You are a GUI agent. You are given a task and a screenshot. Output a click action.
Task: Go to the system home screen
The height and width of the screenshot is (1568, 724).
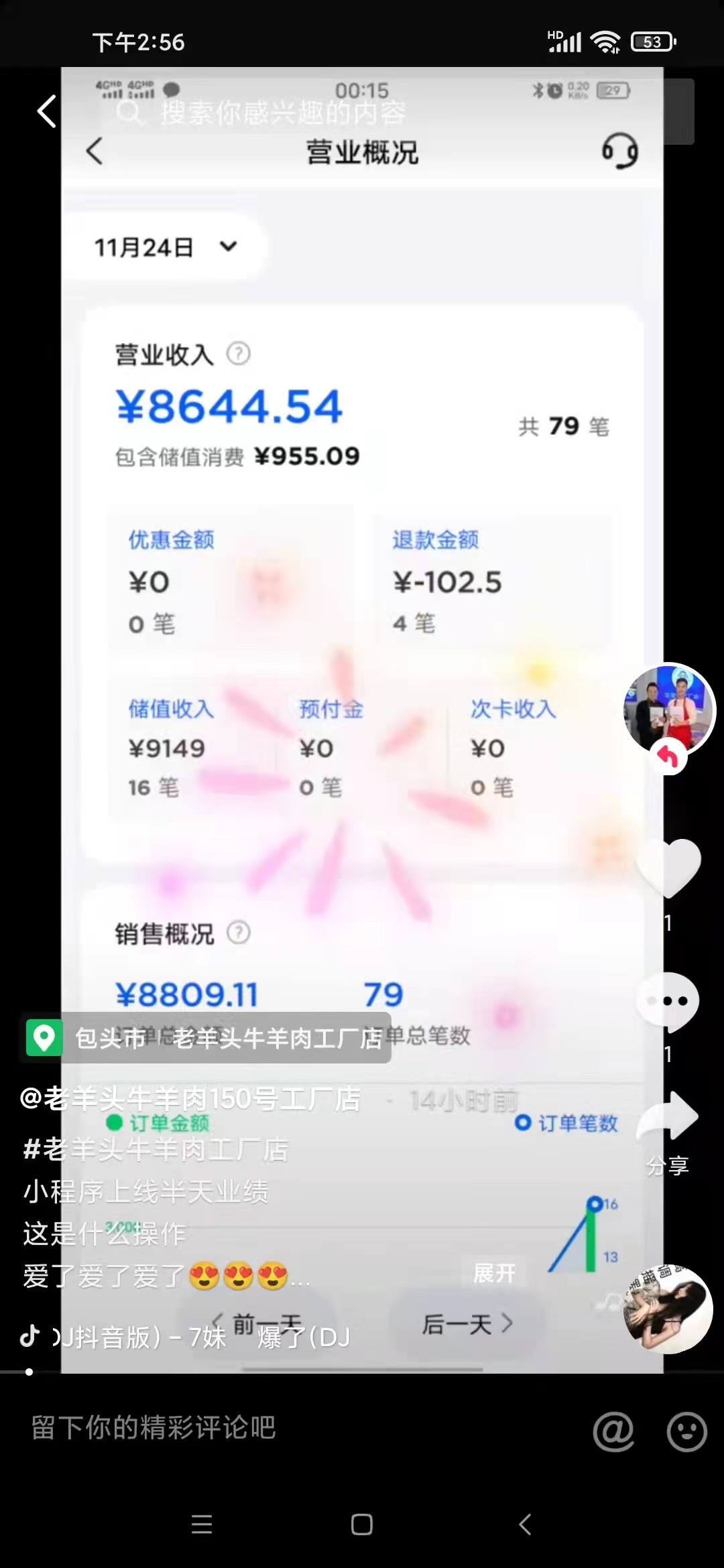coord(362,1524)
